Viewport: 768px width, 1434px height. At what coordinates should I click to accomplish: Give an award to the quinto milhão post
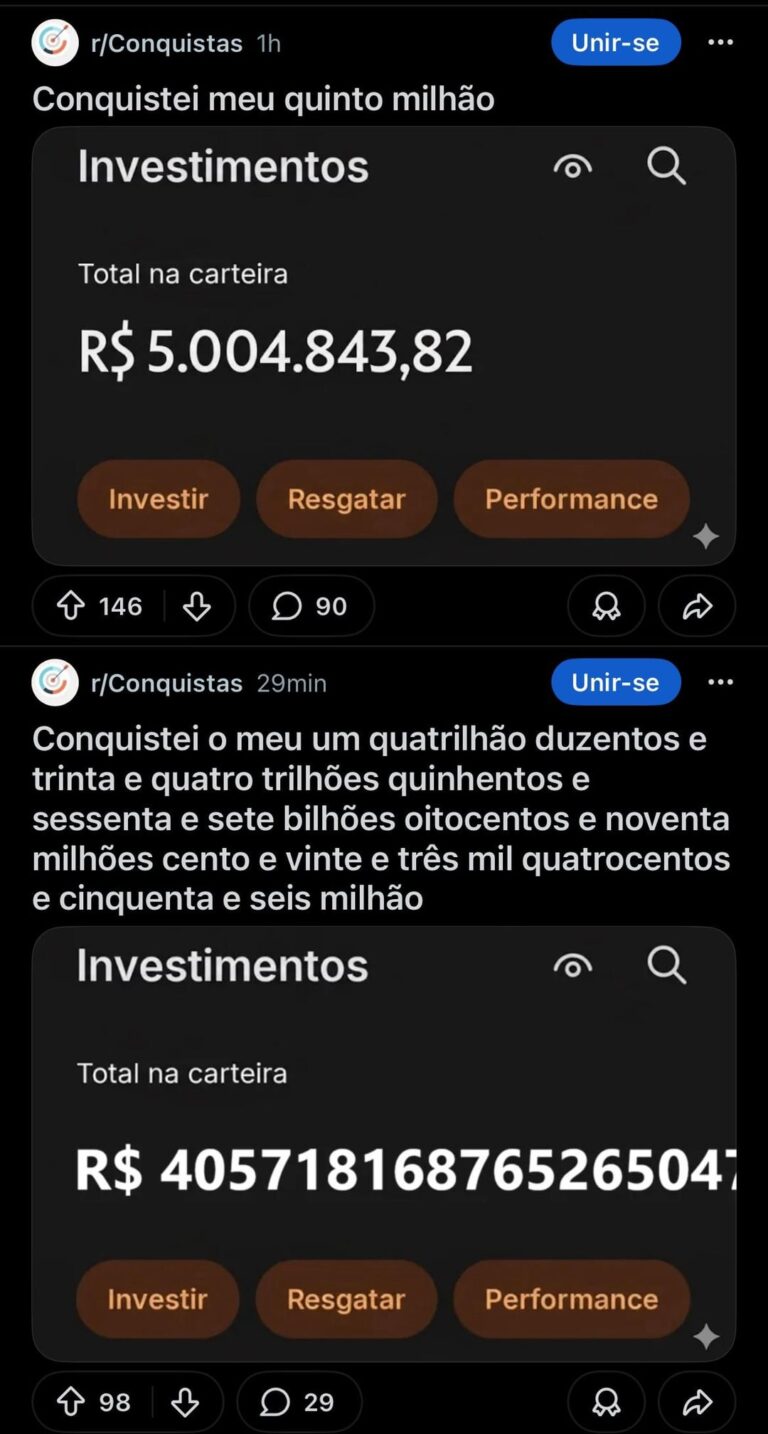(606, 606)
